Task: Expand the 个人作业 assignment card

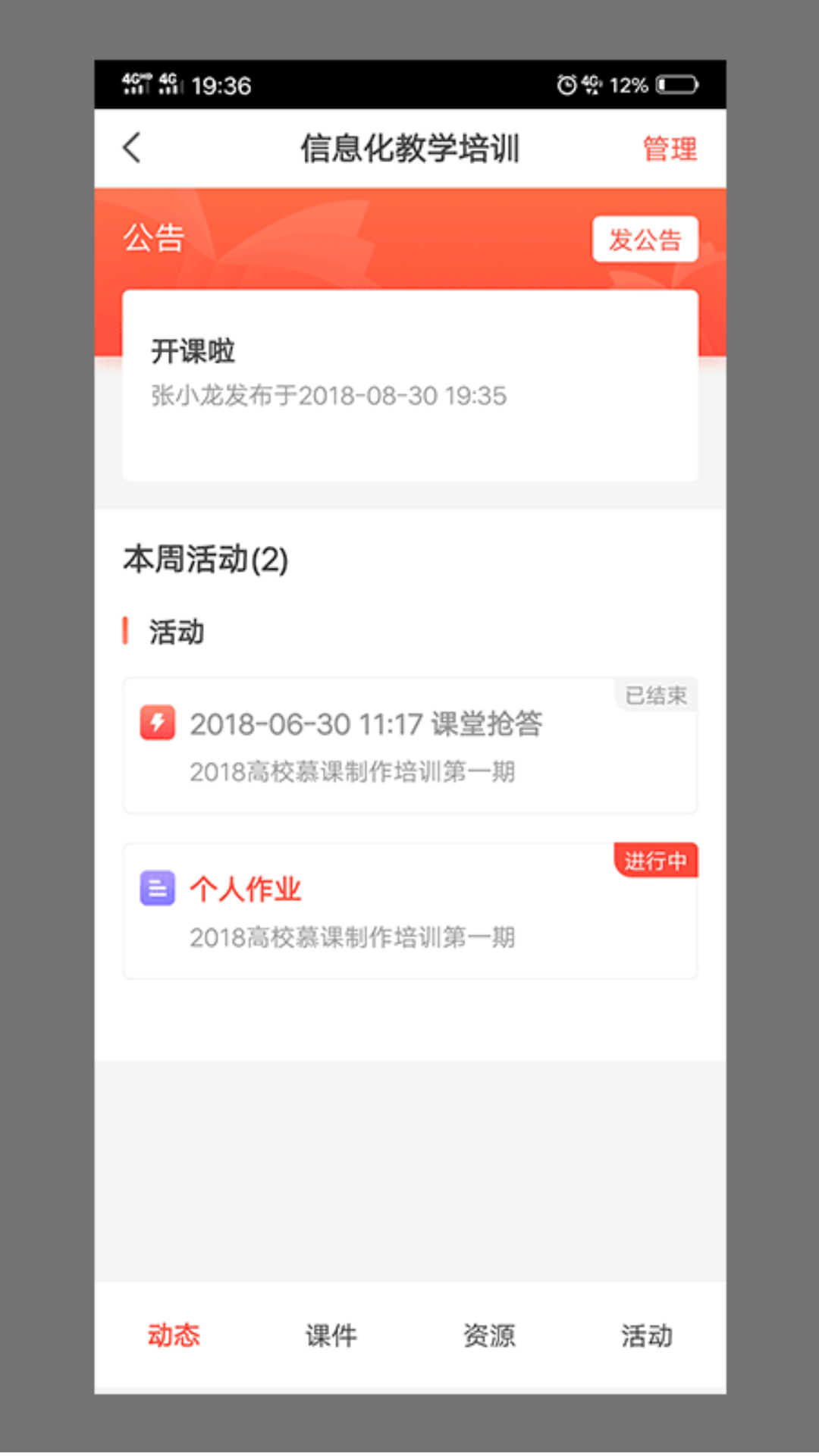Action: pos(409,910)
